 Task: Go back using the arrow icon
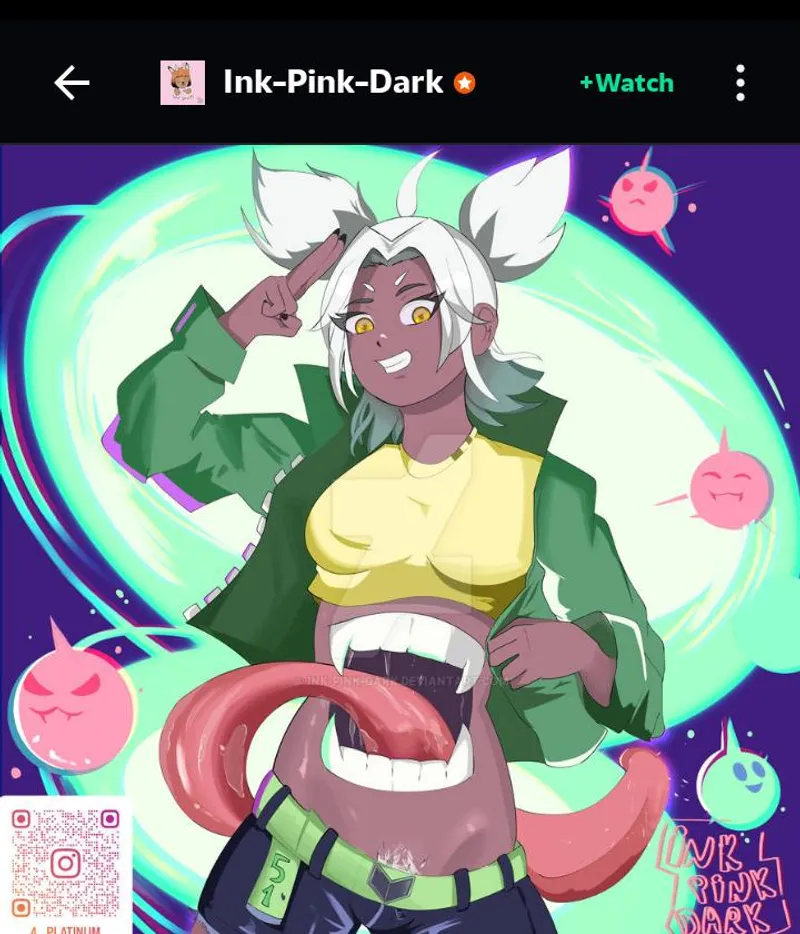72,83
